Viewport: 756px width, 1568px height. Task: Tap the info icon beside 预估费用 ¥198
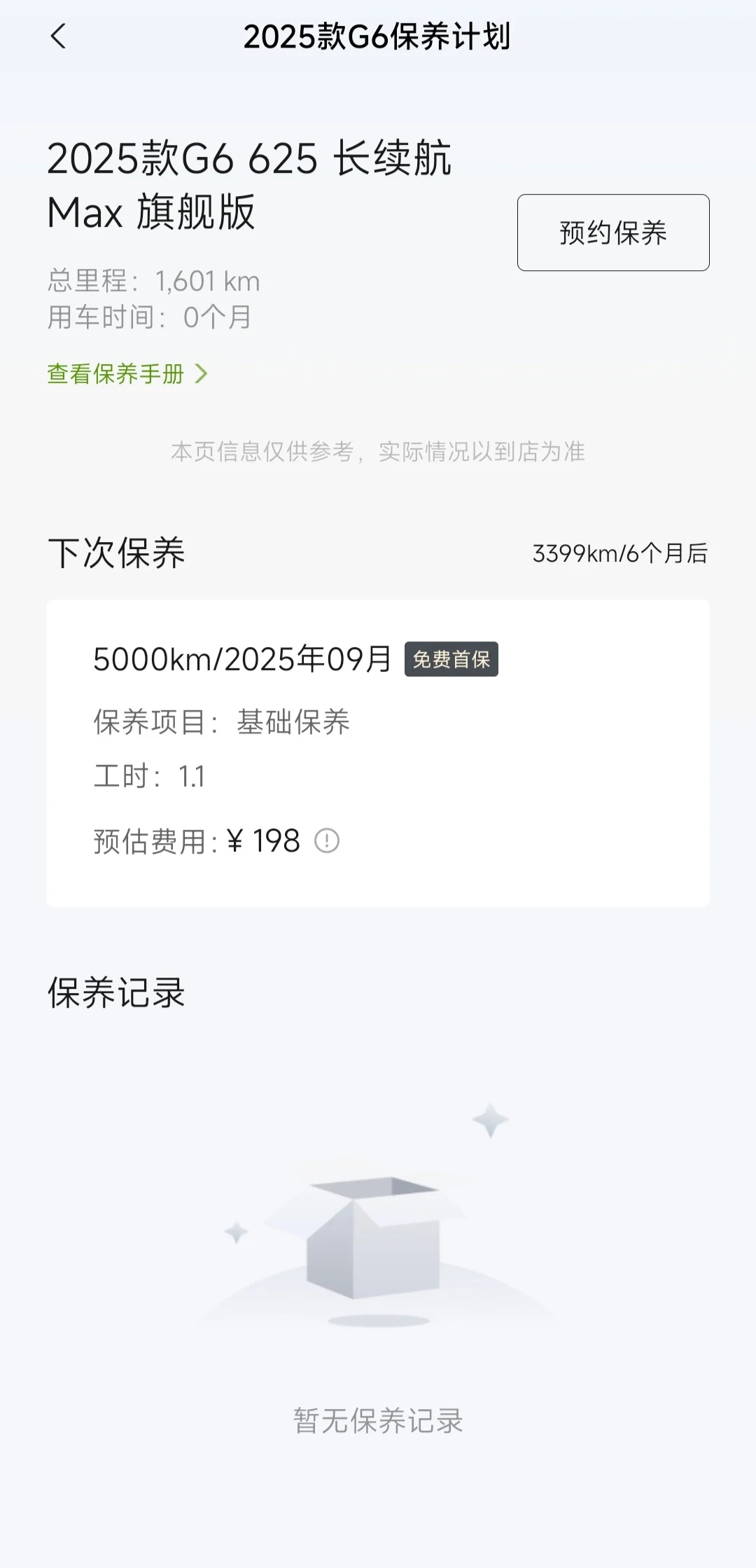pyautogui.click(x=327, y=840)
